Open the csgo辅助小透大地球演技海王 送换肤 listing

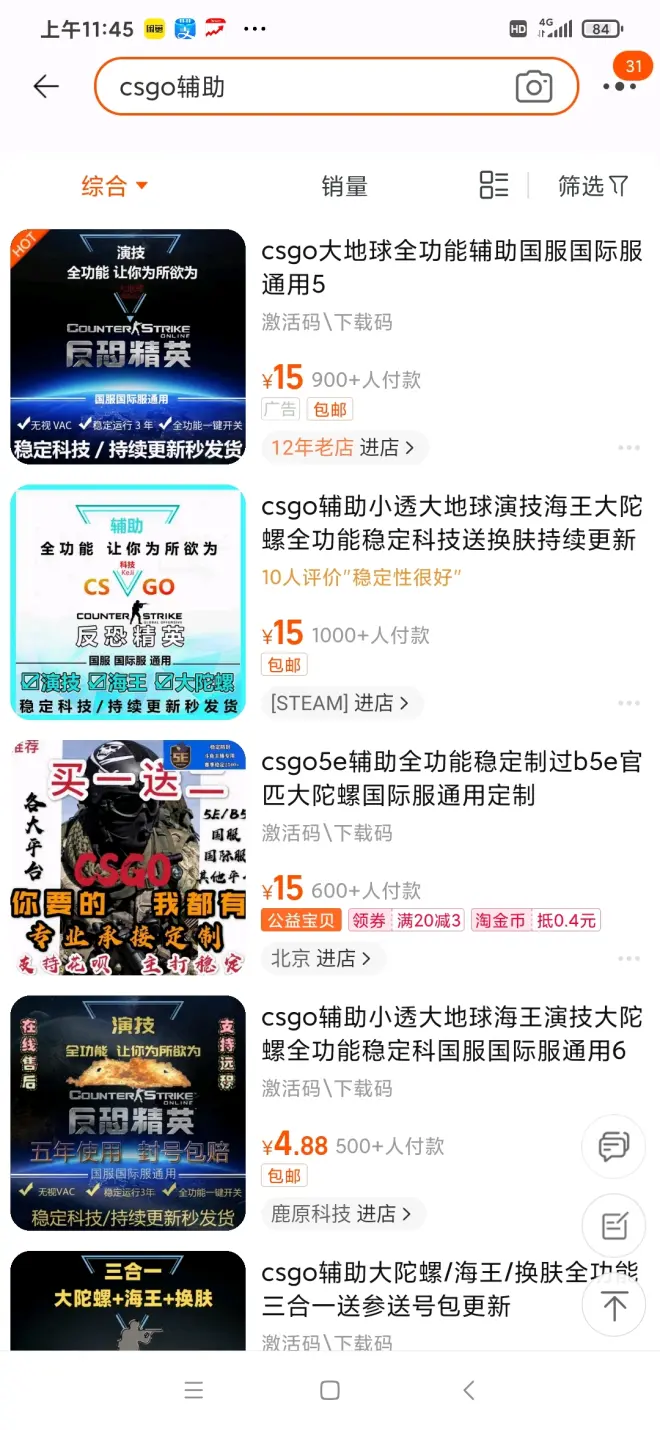coord(451,523)
